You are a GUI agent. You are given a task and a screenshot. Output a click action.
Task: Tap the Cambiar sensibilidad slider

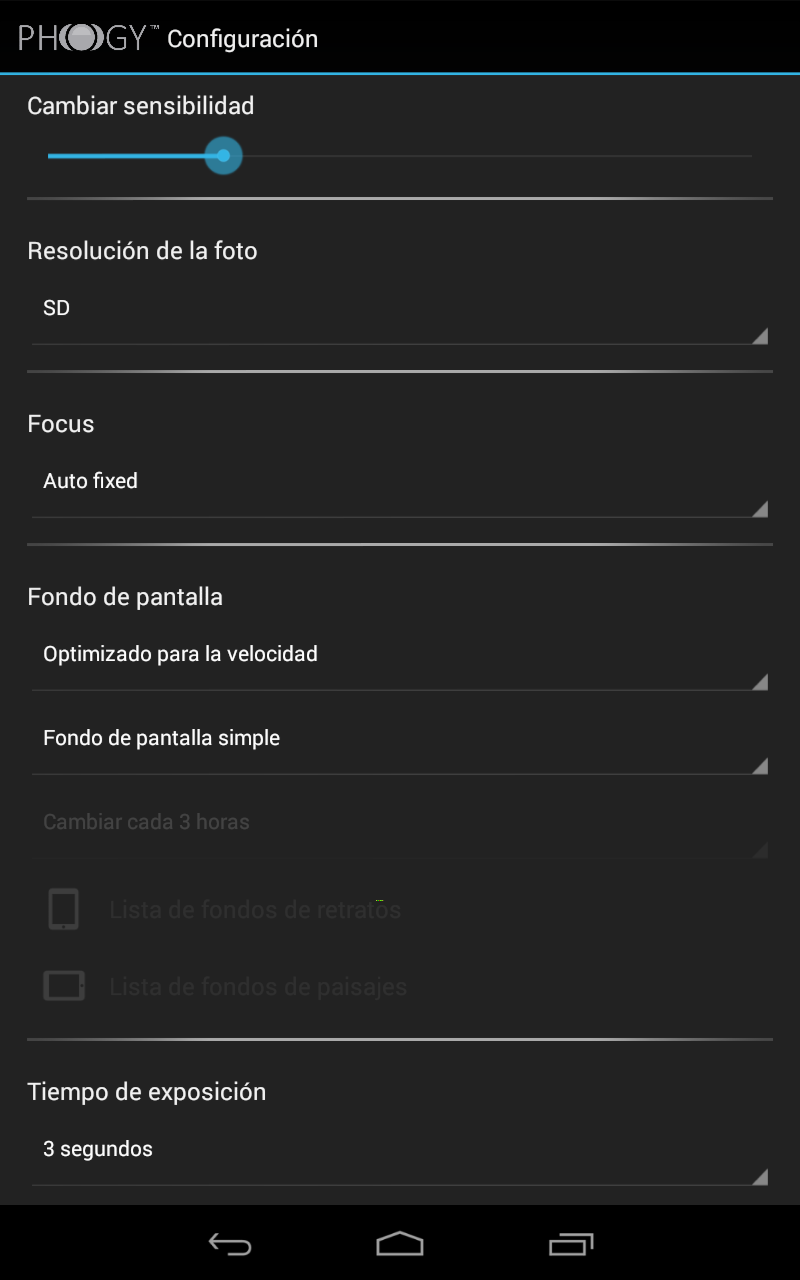[x=400, y=156]
